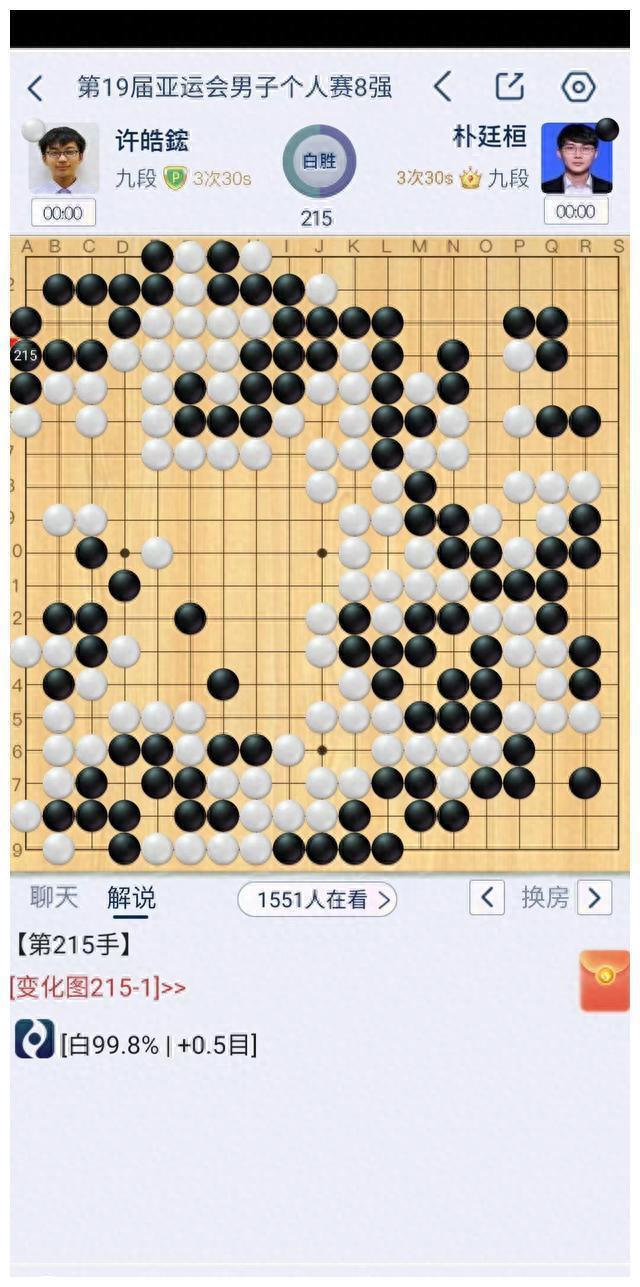Open the 变化图215-1 variation link
The image size is (640, 1287).
(98, 987)
